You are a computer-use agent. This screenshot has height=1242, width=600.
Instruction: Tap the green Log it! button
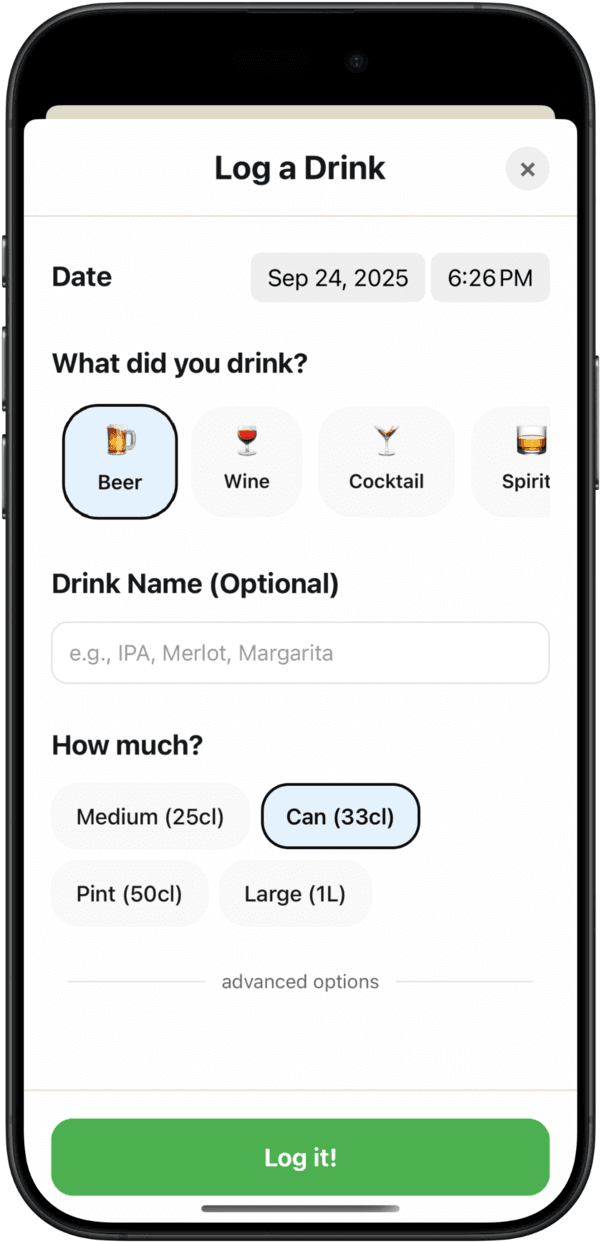click(300, 1157)
